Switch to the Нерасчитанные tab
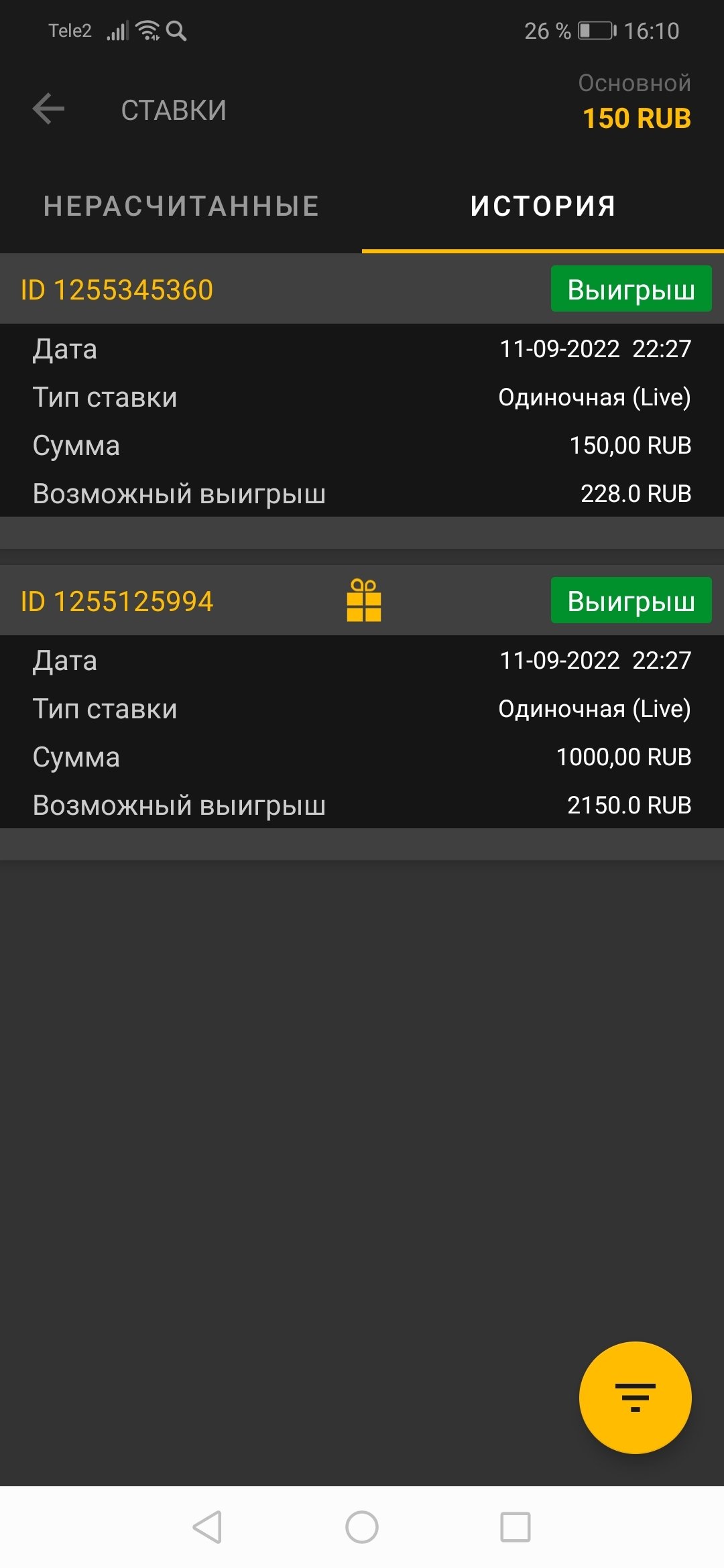The image size is (724, 1568). (181, 206)
